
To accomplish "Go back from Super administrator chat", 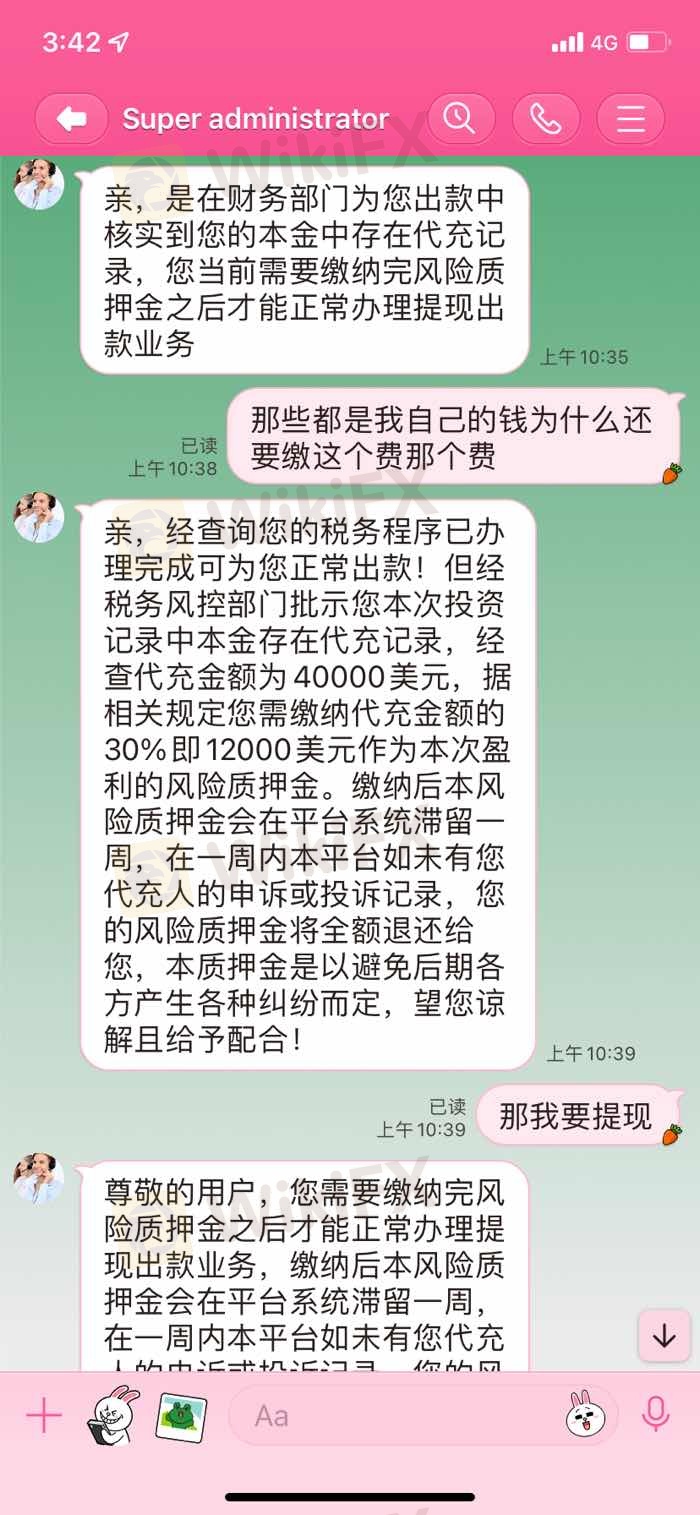I will pyautogui.click(x=71, y=120).
